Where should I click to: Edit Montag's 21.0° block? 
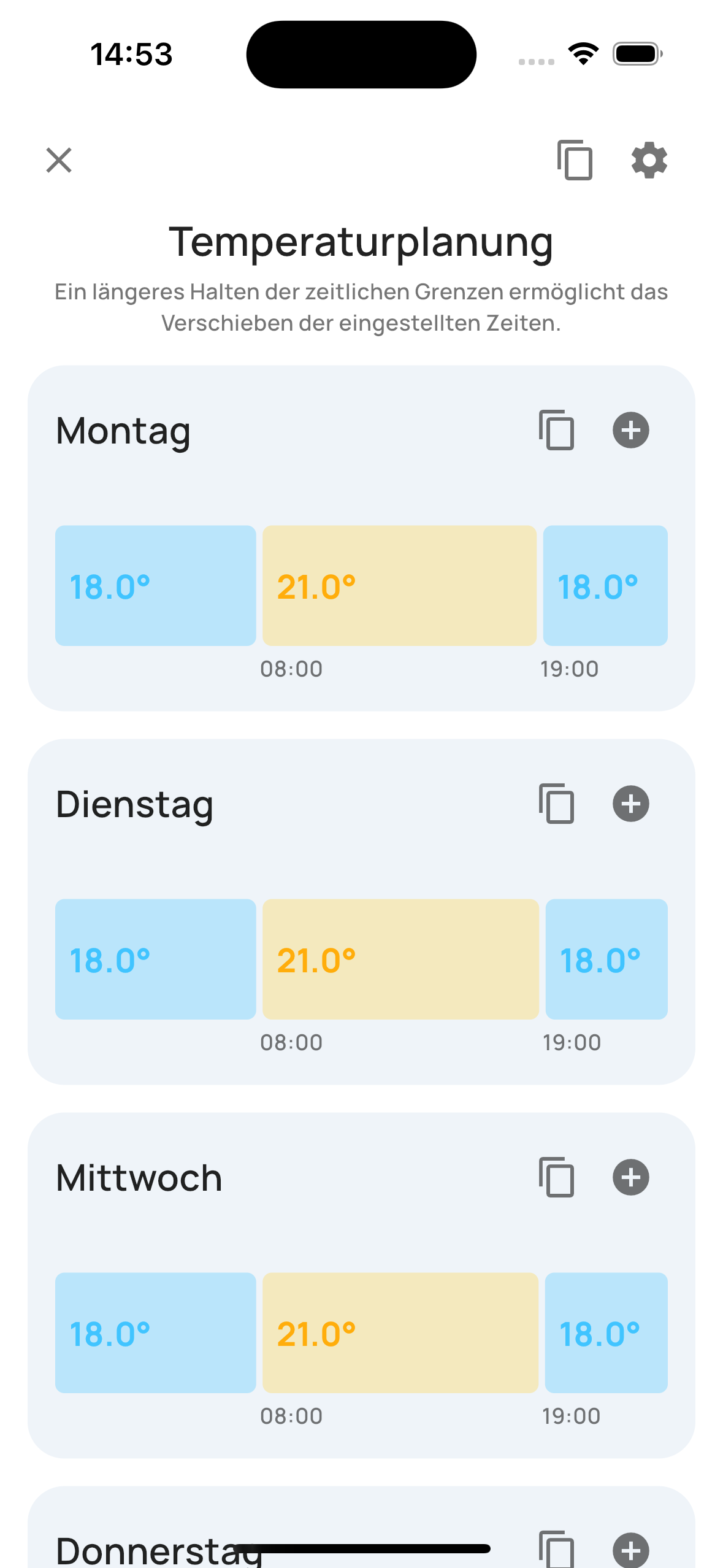coord(399,585)
